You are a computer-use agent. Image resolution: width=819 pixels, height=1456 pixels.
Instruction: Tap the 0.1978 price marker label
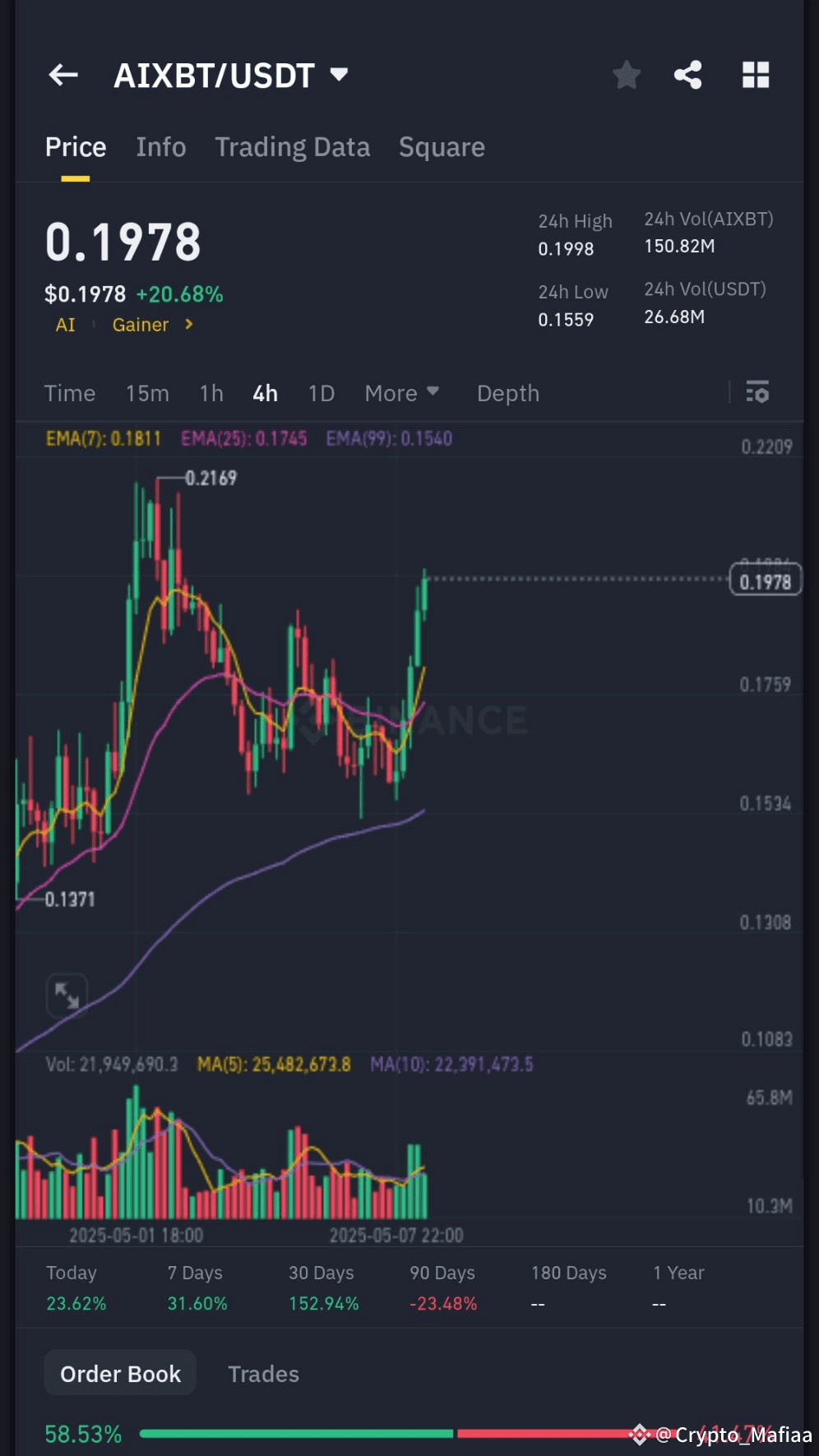coord(765,580)
